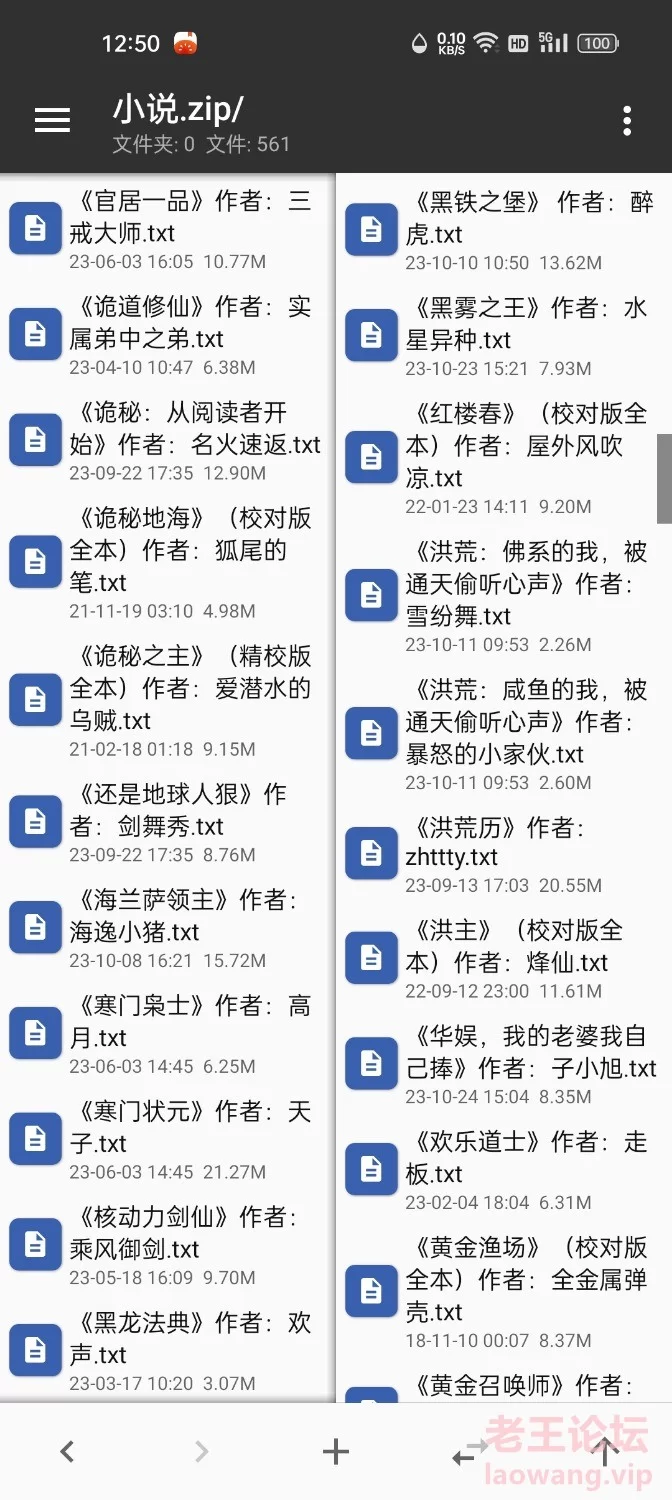Image resolution: width=672 pixels, height=1500 pixels.
Task: Open the three-dot overflow menu
Action: click(627, 121)
